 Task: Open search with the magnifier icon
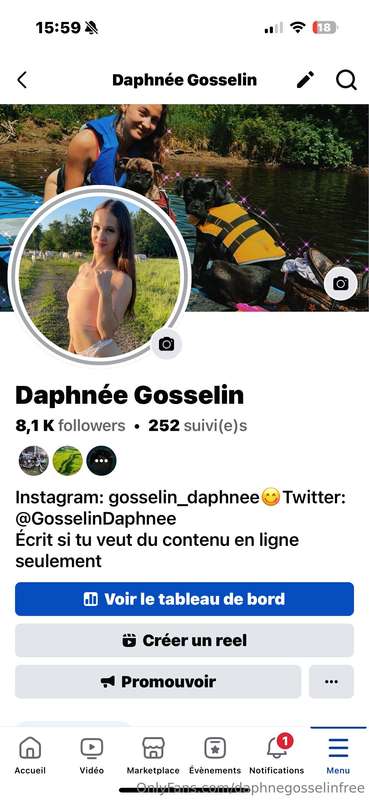pyautogui.click(x=346, y=80)
